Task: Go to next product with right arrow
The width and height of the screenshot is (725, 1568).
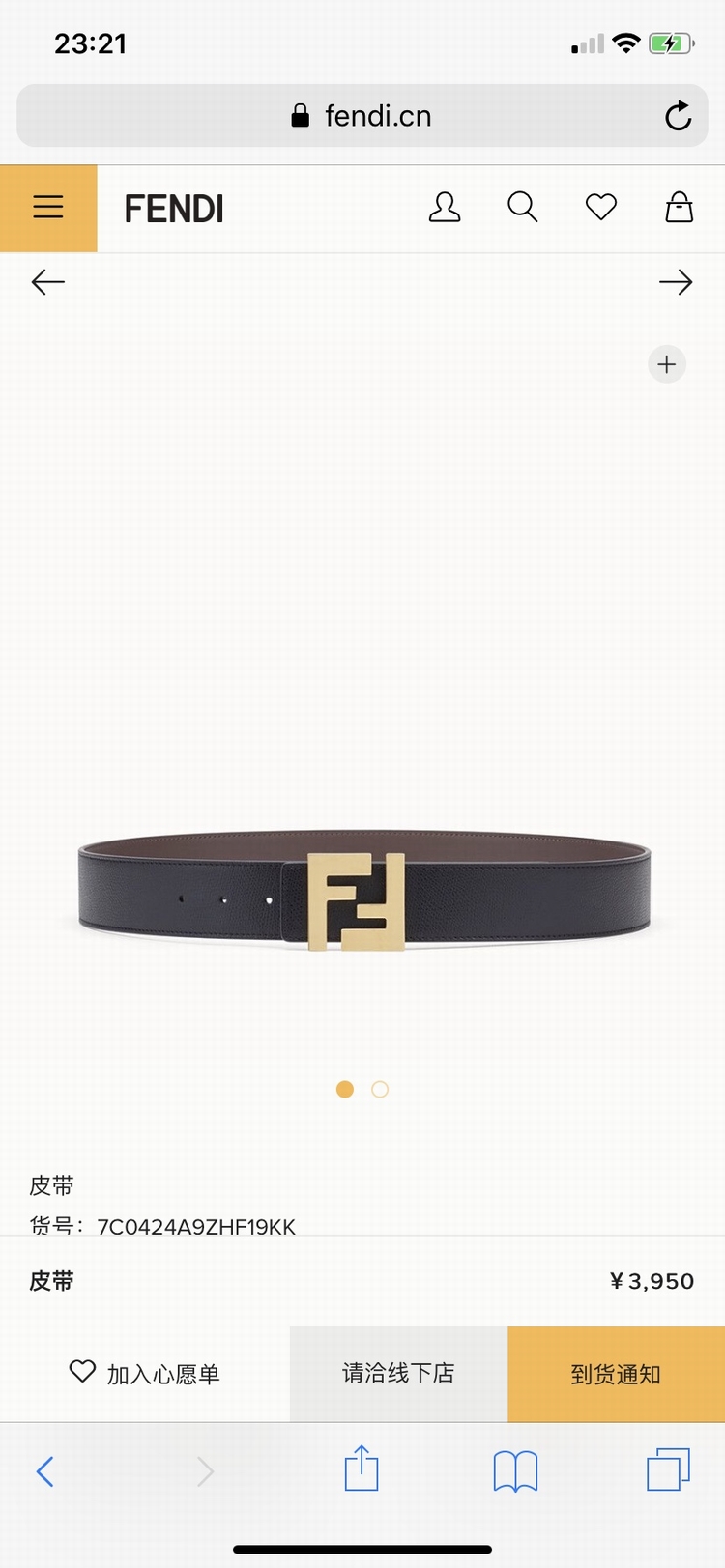Action: (x=676, y=282)
